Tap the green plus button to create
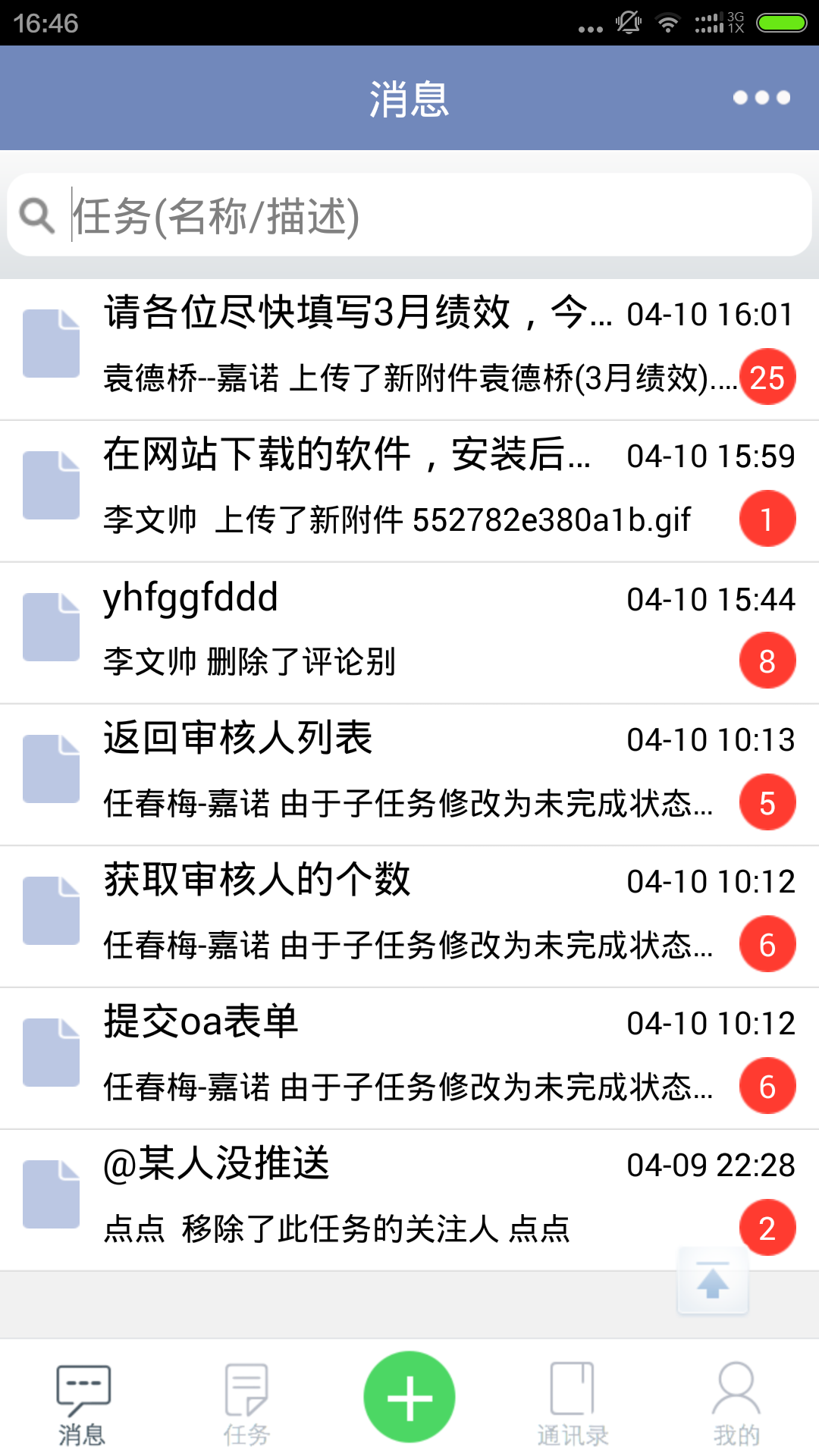Image resolution: width=819 pixels, height=1456 pixels. 409,1397
